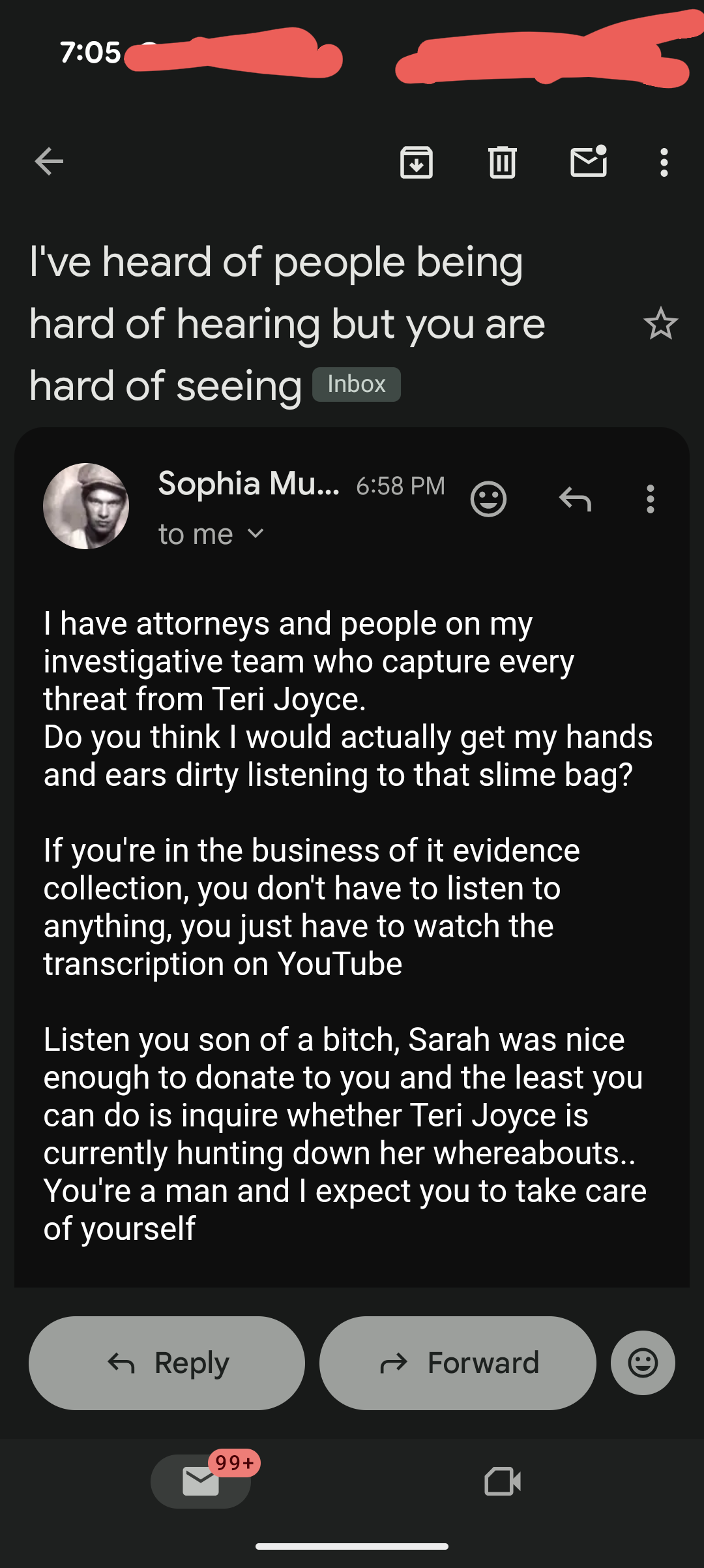The image size is (704, 1568).
Task: Switch to the Meet video tab
Action: [503, 1481]
